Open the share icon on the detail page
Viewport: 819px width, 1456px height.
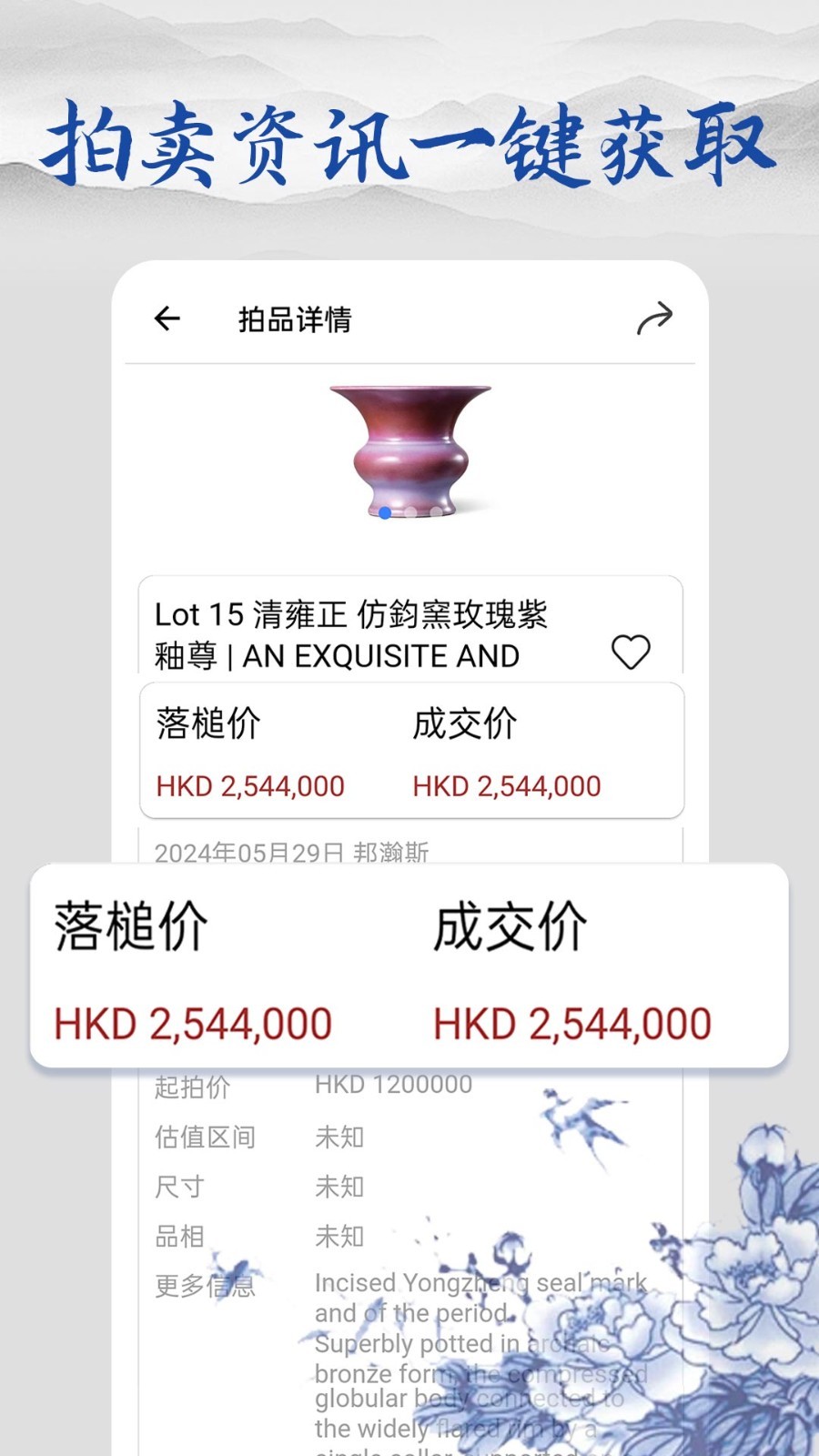657,318
